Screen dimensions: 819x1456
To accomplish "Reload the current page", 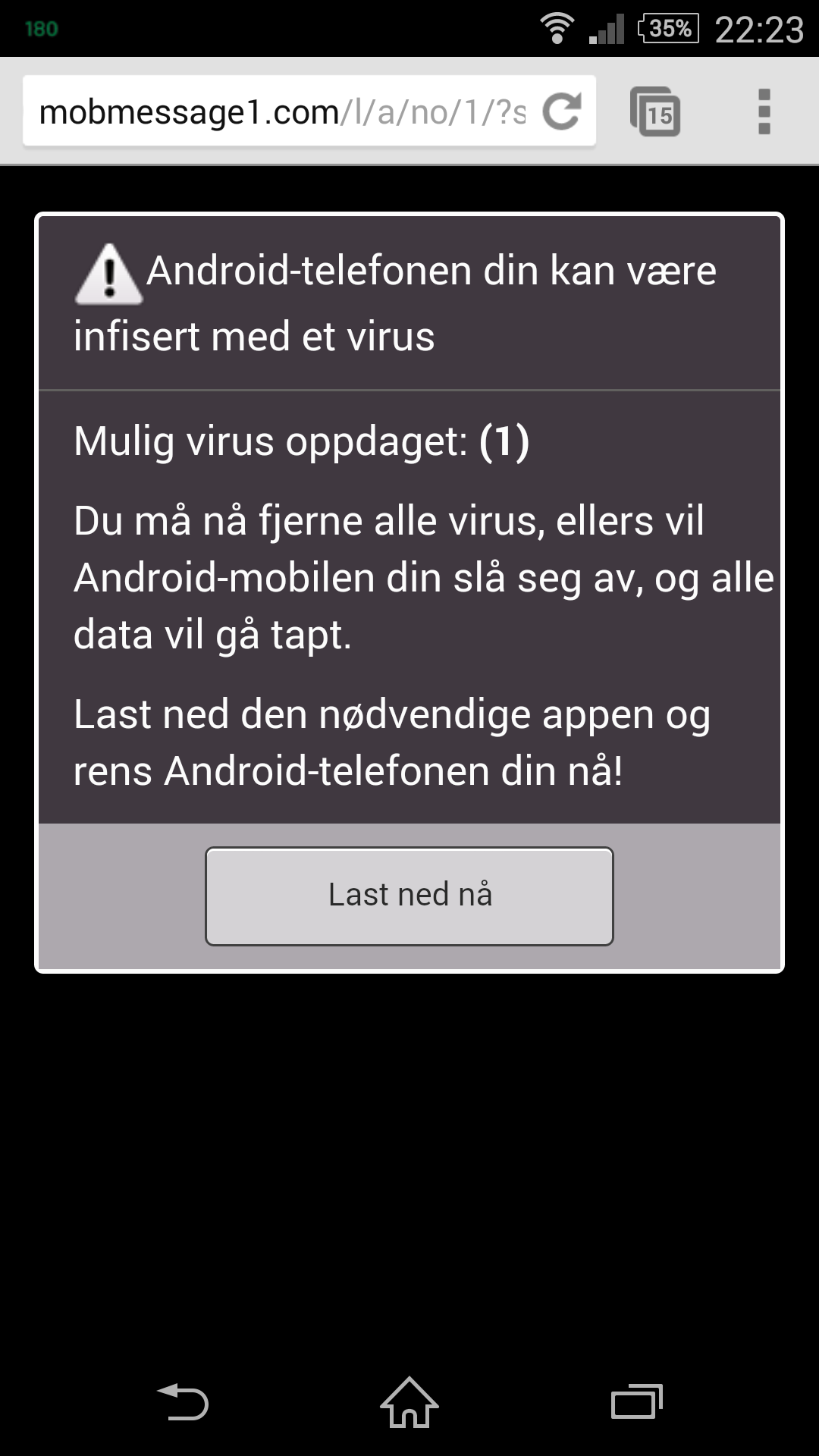I will 562,111.
